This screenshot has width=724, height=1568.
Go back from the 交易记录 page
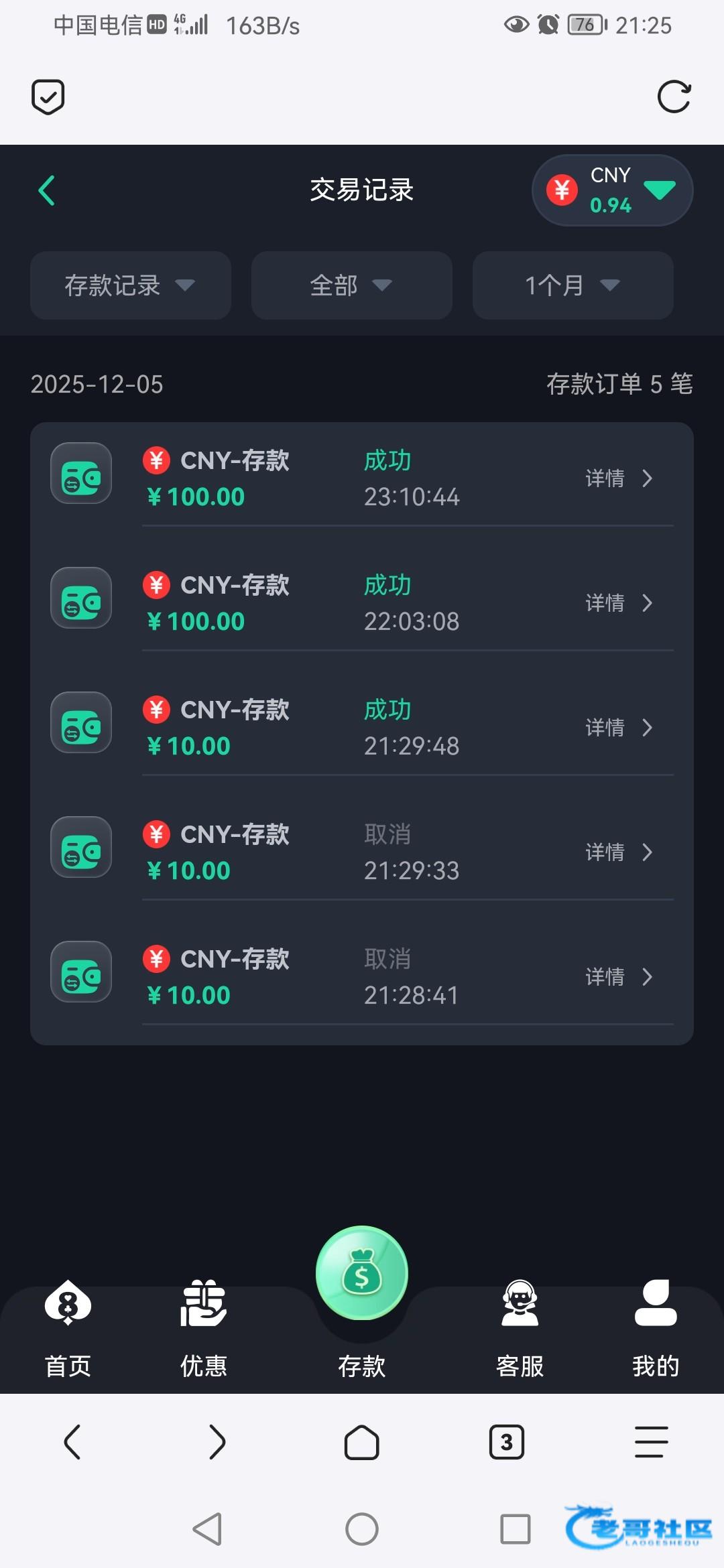pos(47,191)
